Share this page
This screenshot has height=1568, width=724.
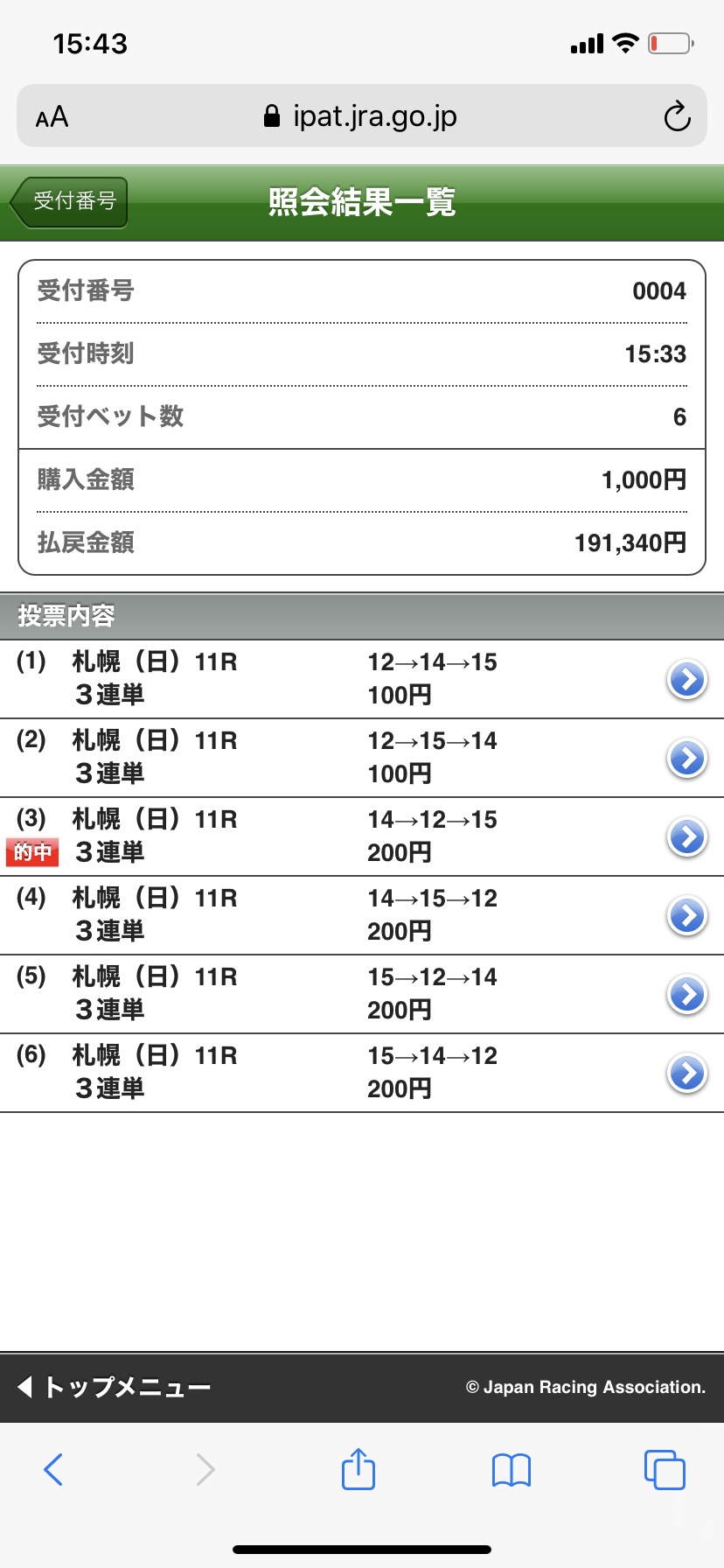coord(359,1469)
